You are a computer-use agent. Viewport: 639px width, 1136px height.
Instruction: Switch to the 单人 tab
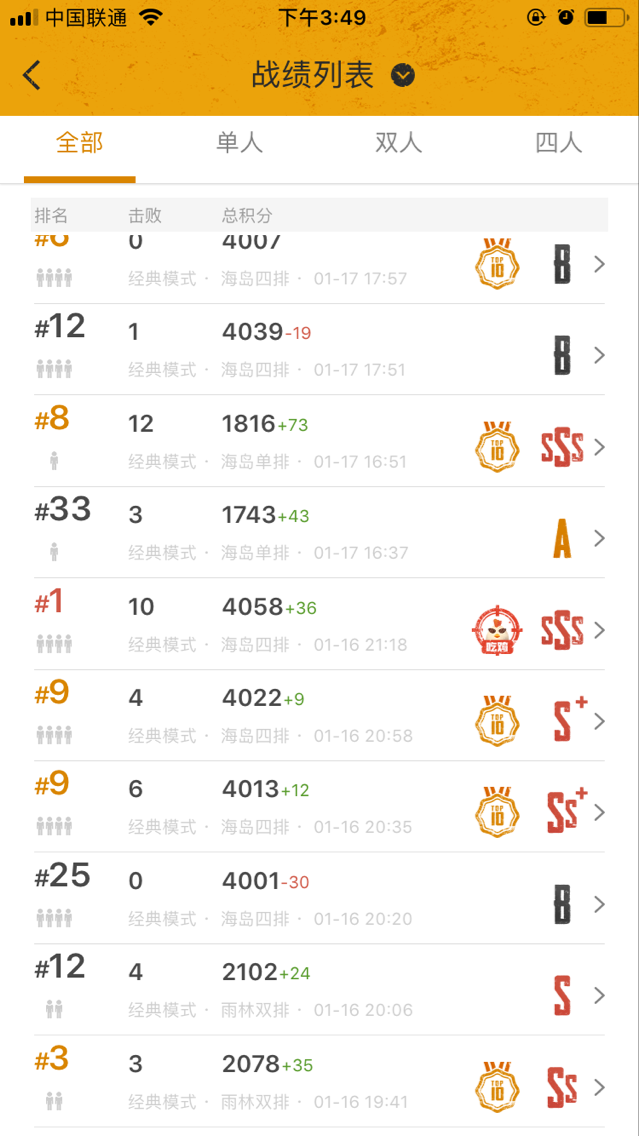239,143
